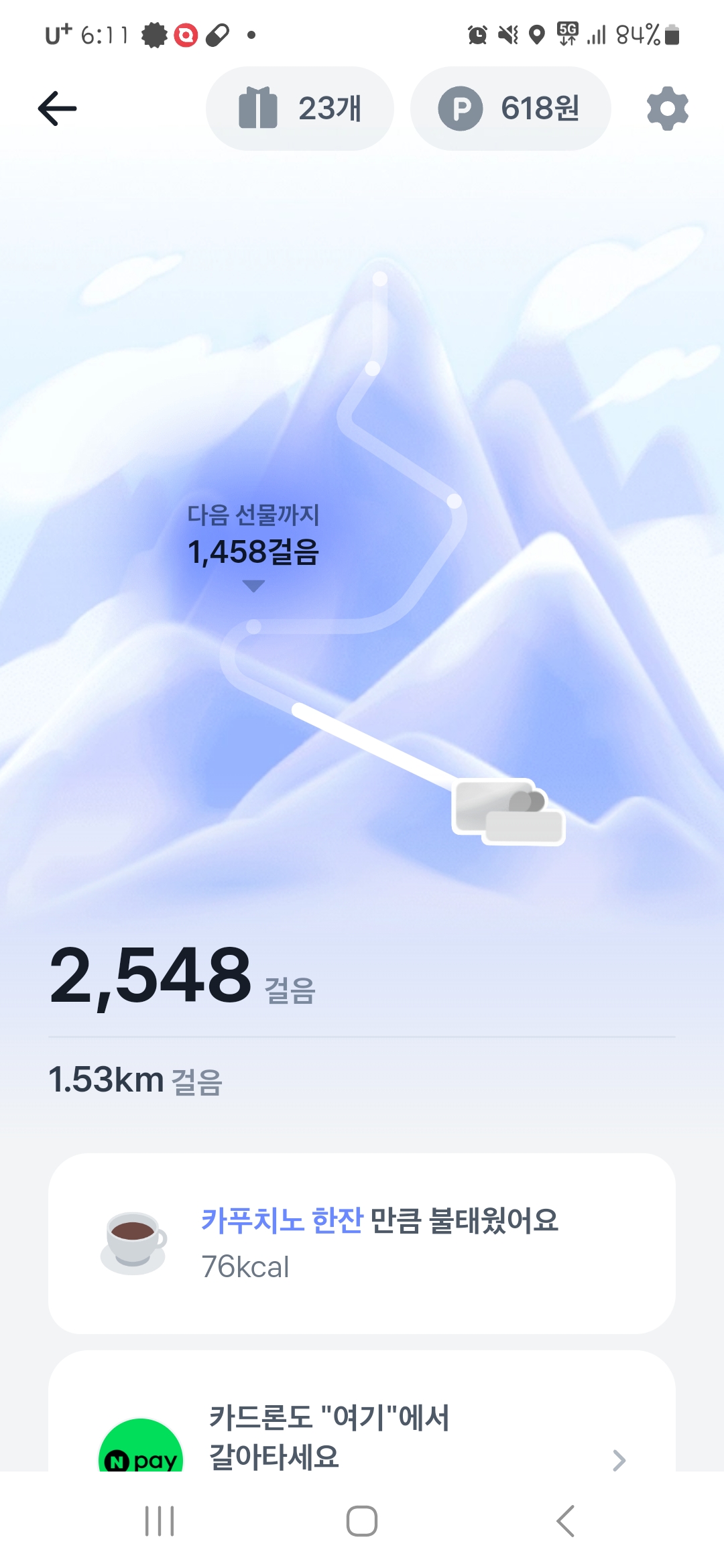This screenshot has height=1568, width=724.
Task: Open the 23개 gifts chip
Action: pos(300,109)
